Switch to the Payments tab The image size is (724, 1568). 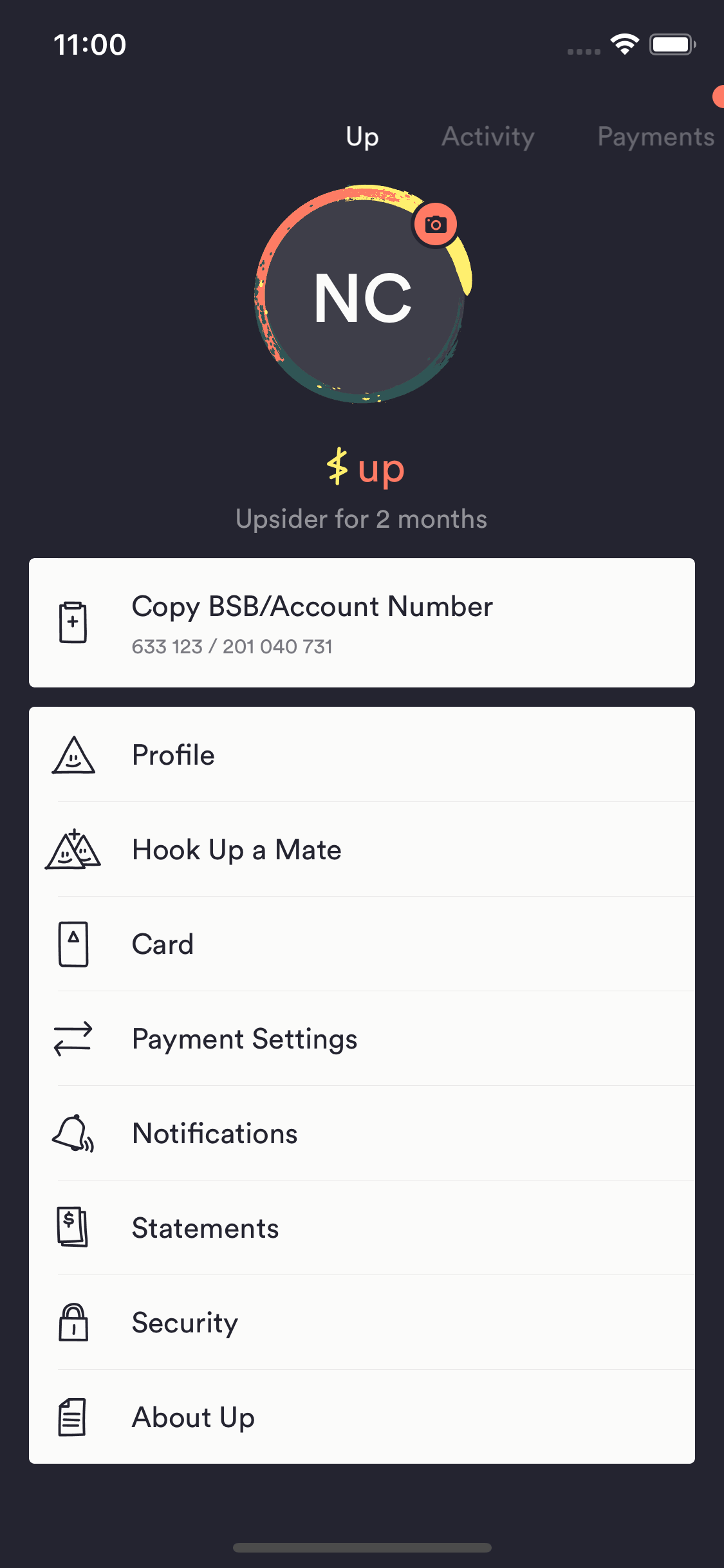[656, 136]
